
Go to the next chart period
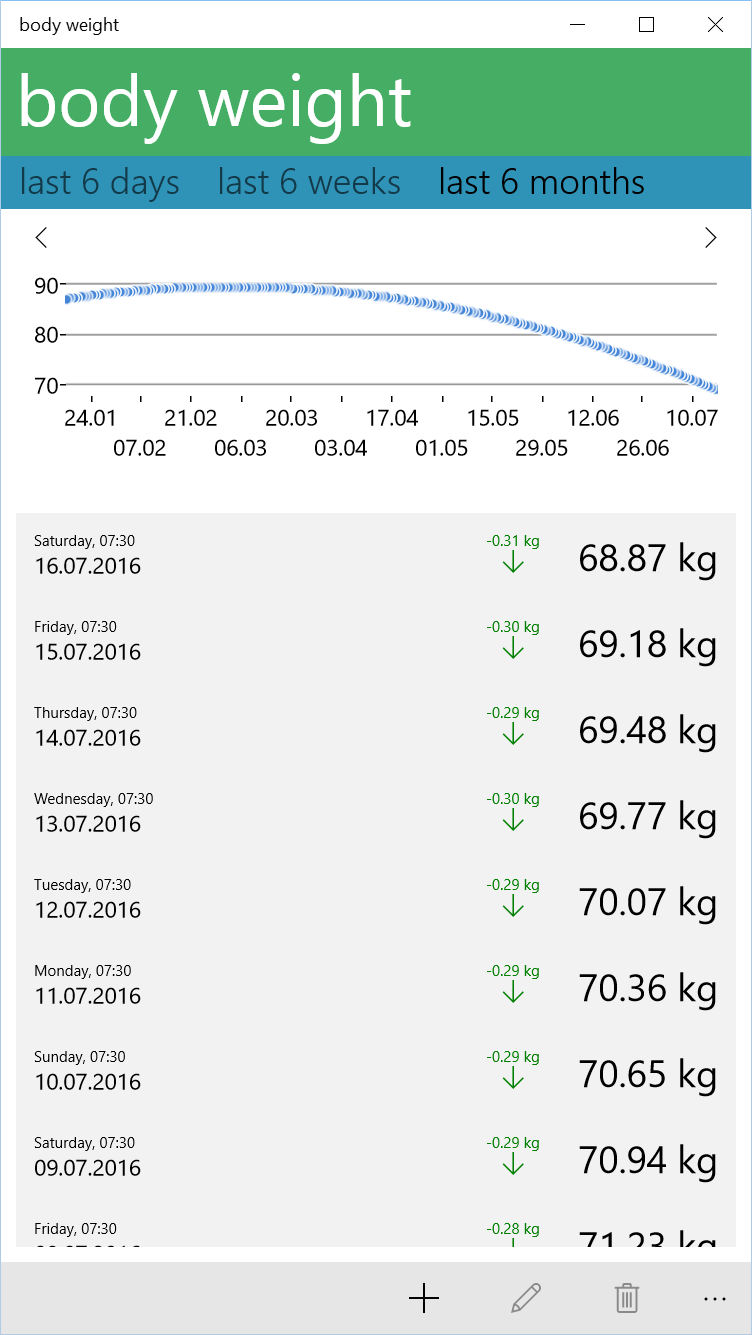(710, 238)
